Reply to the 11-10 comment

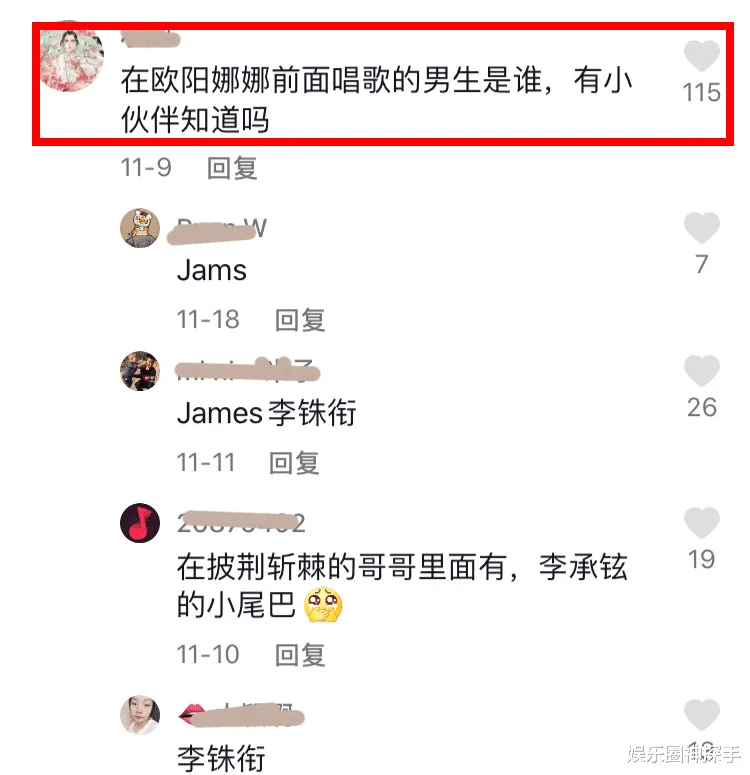tap(300, 655)
